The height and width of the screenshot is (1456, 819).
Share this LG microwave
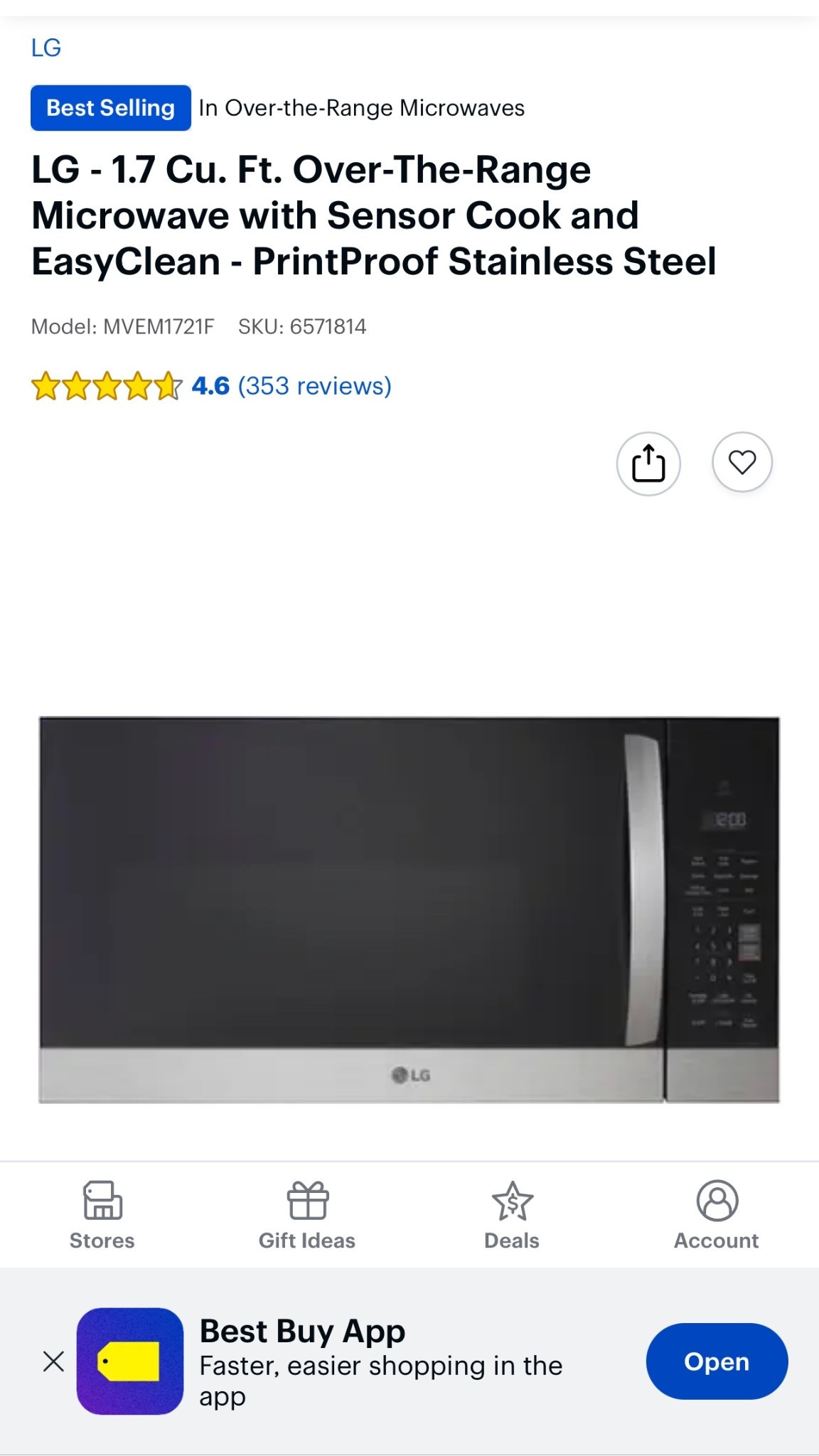pos(648,464)
